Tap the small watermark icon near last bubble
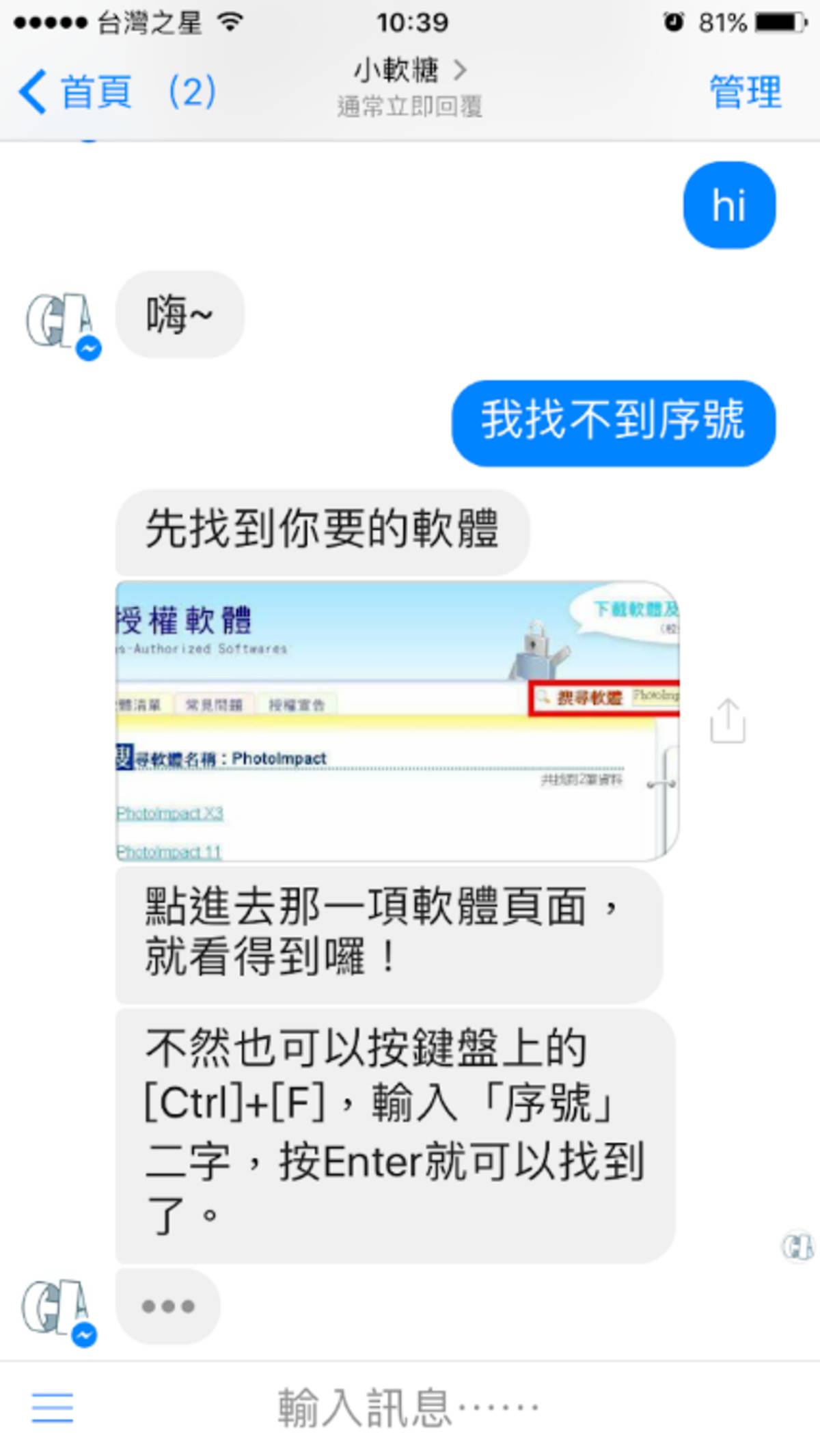This screenshot has width=820, height=1456. point(797,1243)
